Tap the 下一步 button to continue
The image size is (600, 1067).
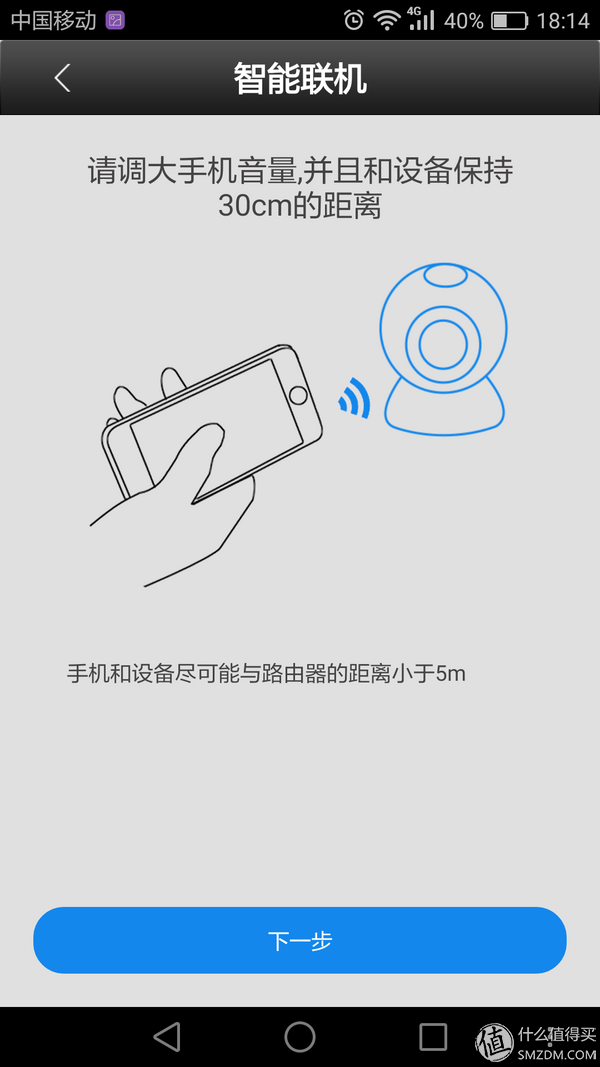300,940
